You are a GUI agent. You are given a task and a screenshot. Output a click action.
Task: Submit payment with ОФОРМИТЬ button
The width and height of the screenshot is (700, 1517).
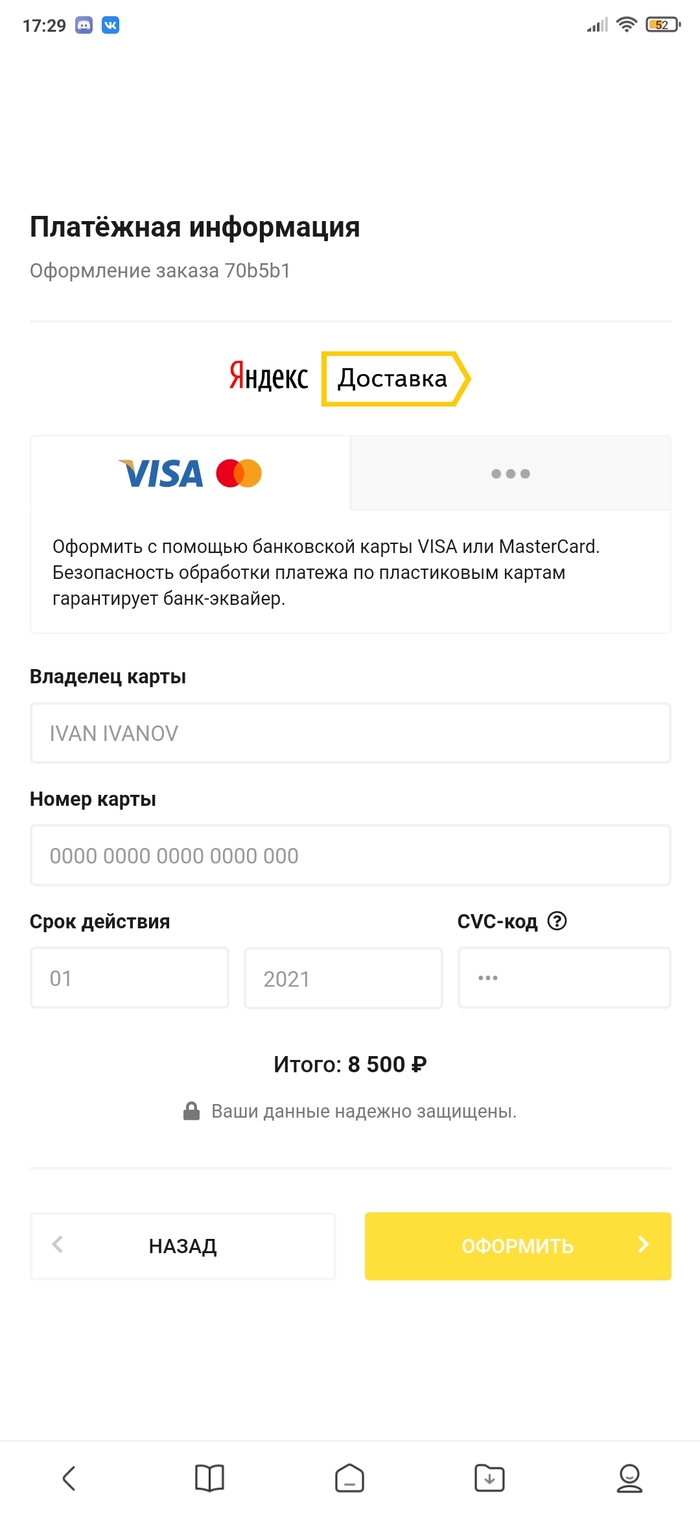tap(517, 1246)
